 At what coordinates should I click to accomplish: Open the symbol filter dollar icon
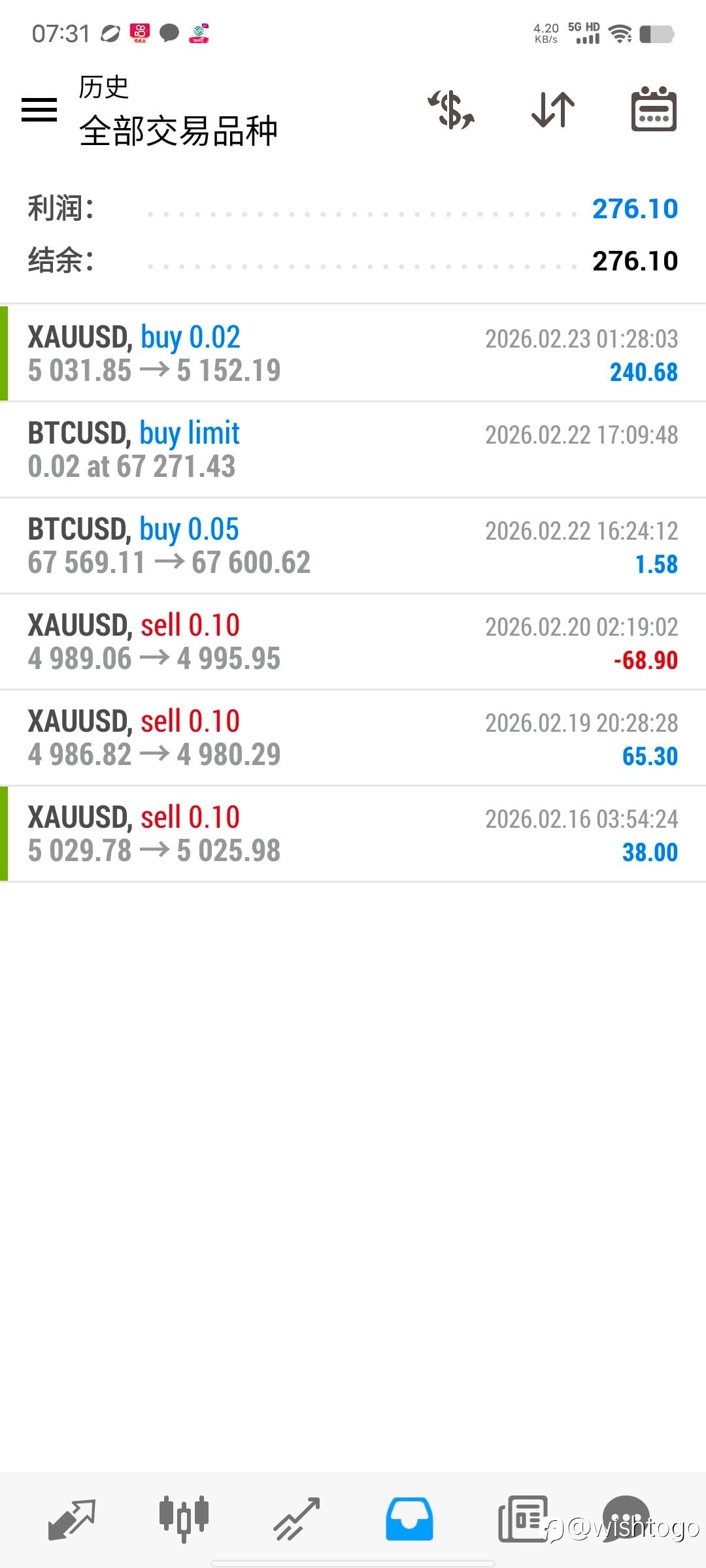(451, 109)
